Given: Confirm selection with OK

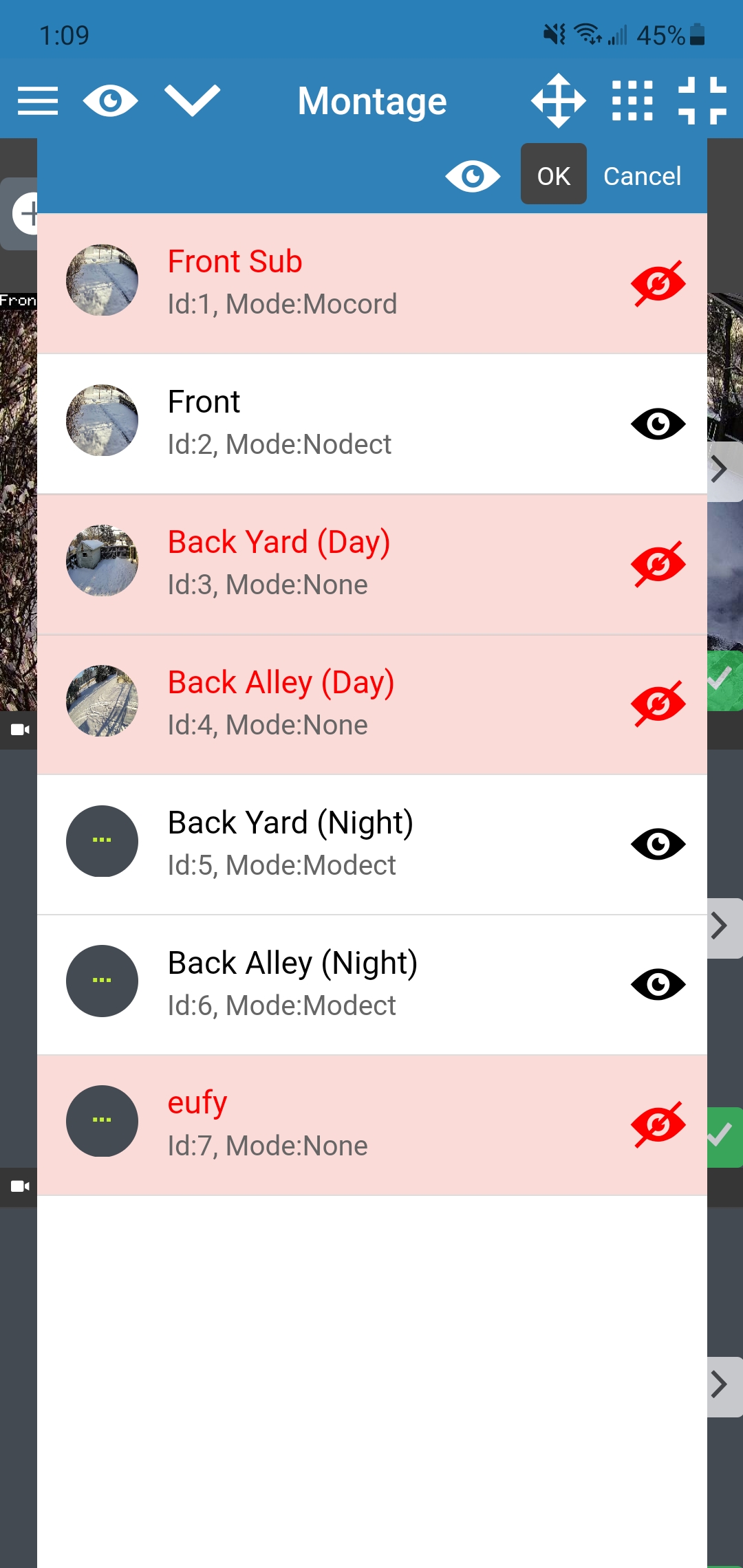Looking at the screenshot, I should [553, 175].
